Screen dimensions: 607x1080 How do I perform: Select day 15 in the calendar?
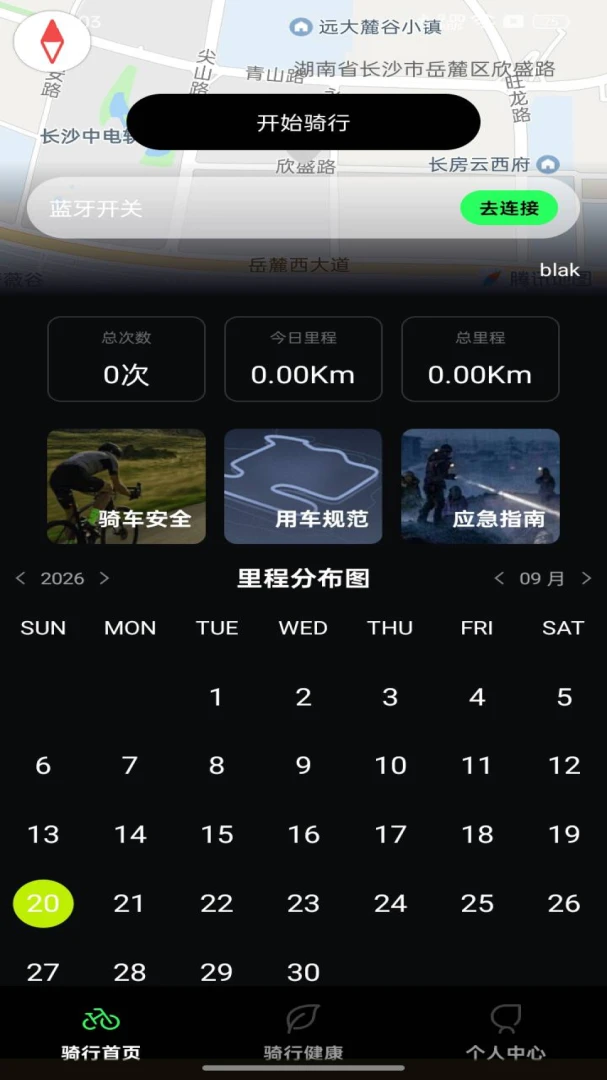216,834
